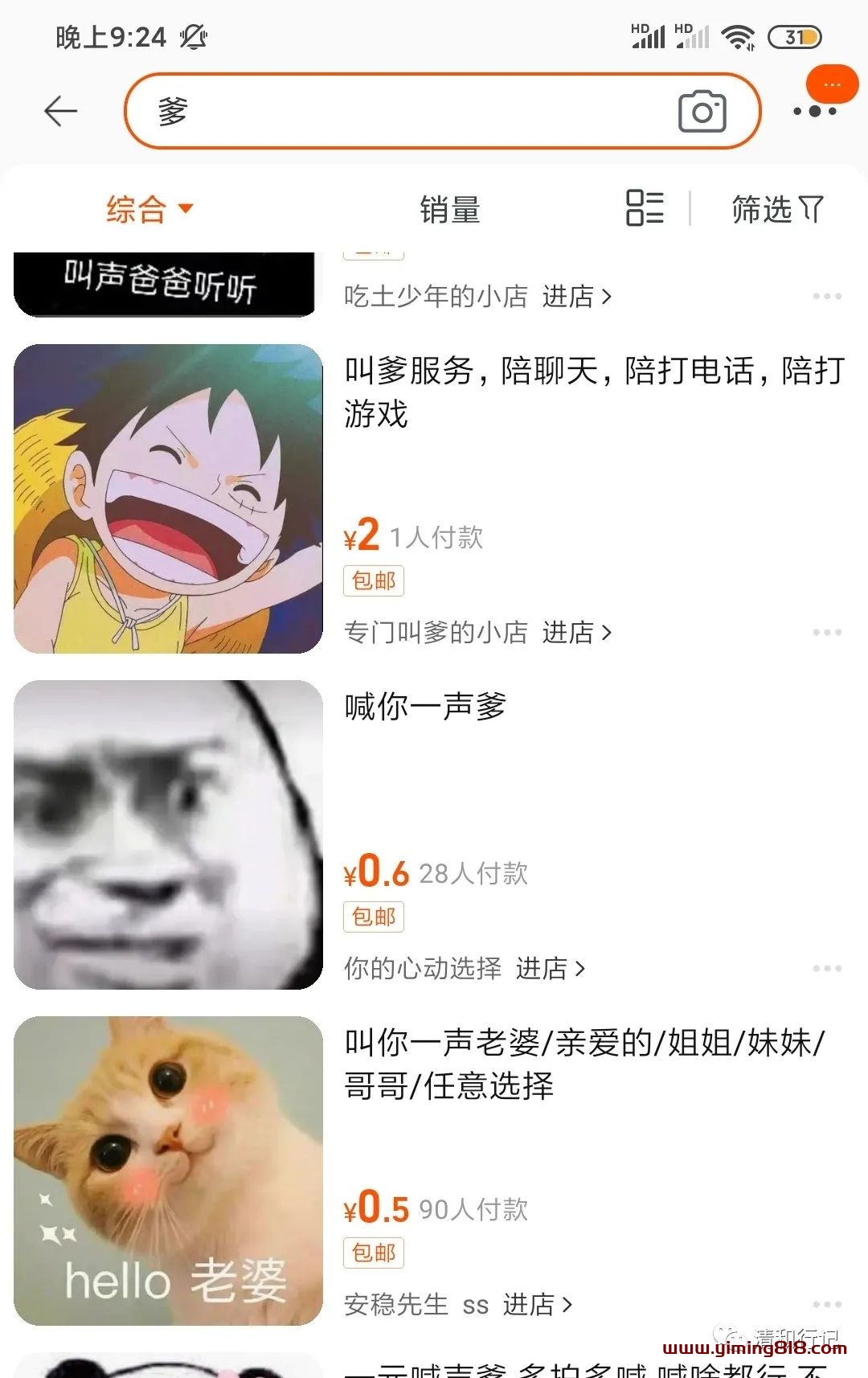The height and width of the screenshot is (1378, 868).
Task: Sort results by 销量
Action: pos(449,210)
